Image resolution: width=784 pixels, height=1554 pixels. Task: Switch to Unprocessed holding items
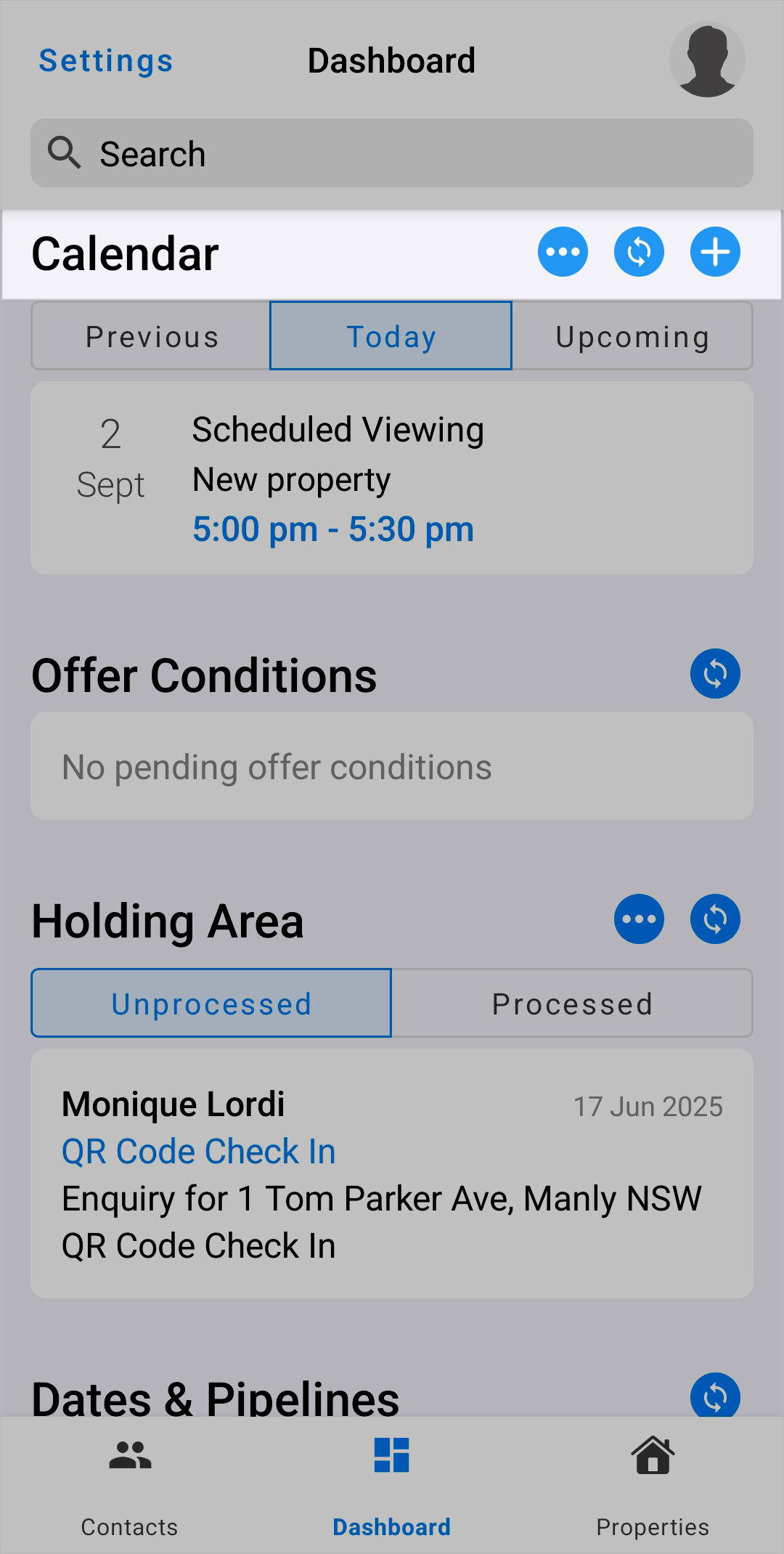point(211,1003)
